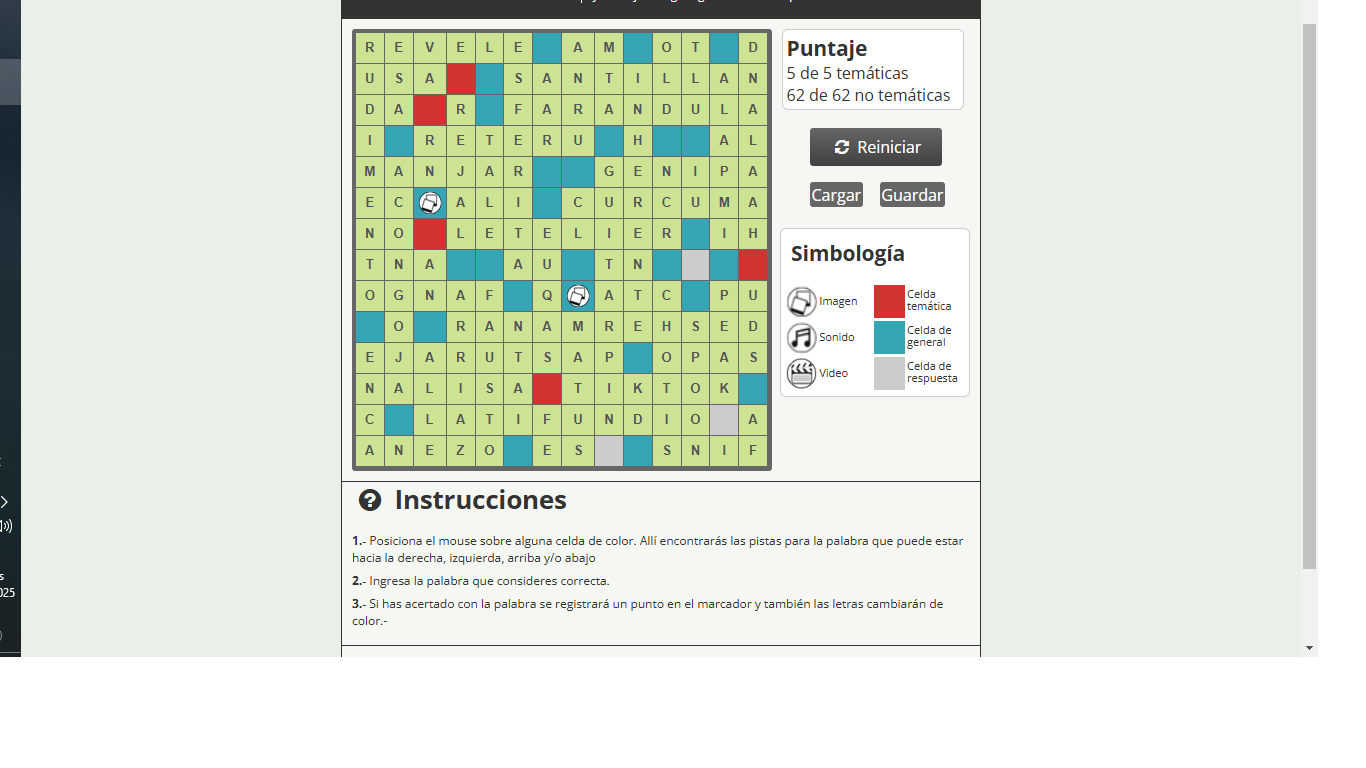Tap the Cargar button
Image resolution: width=1366 pixels, height=768 pixels.
point(836,195)
